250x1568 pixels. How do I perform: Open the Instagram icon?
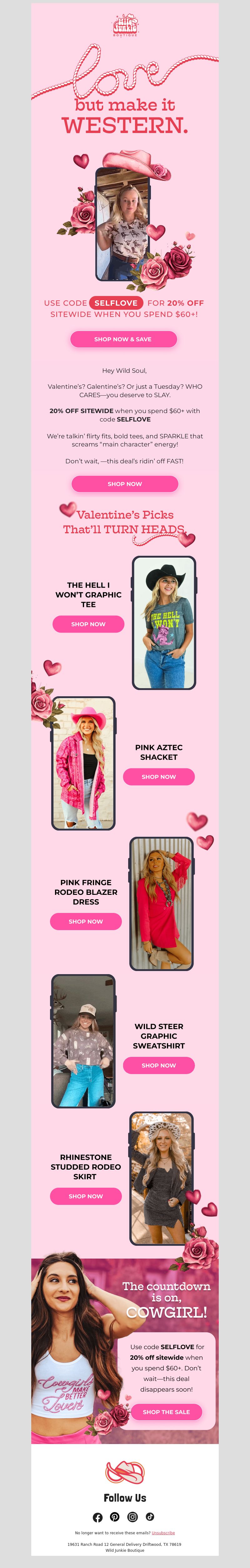[132, 1517]
